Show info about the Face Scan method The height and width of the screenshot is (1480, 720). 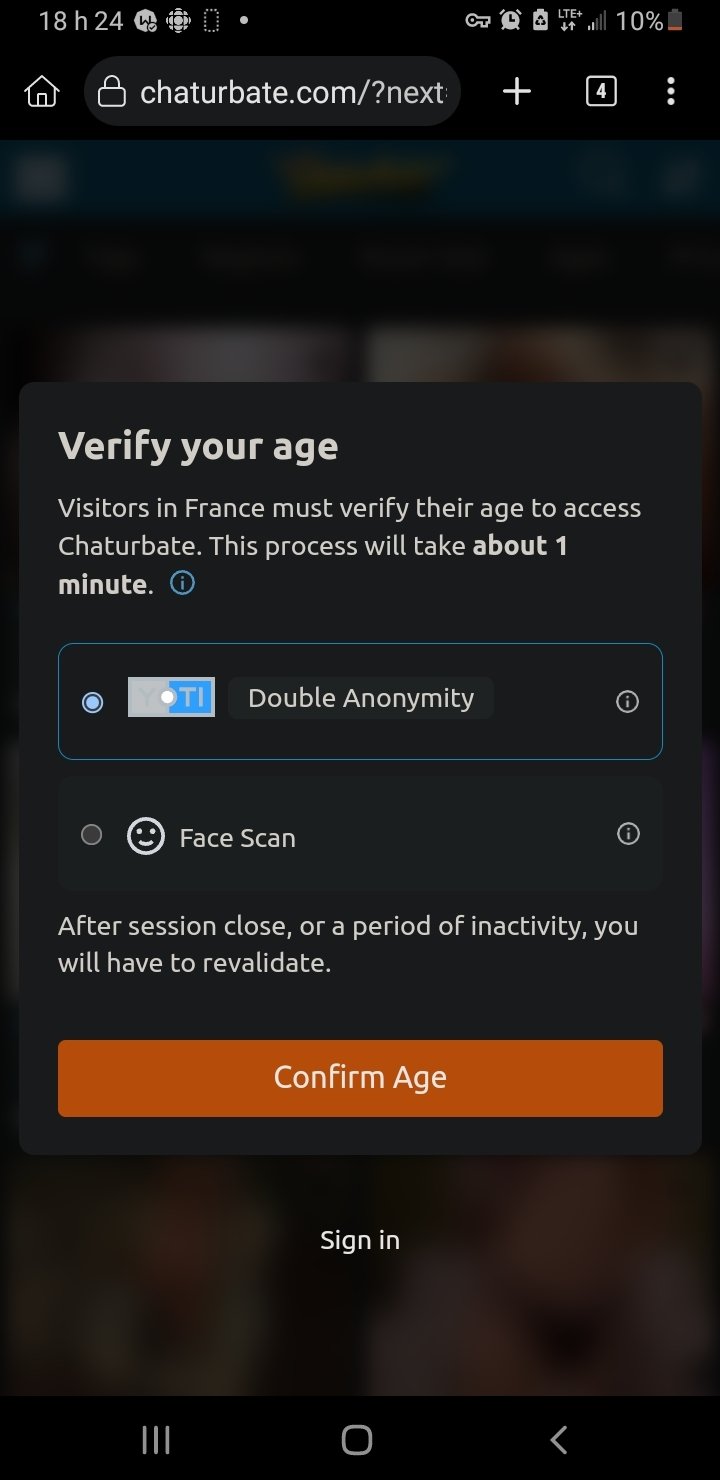coord(628,834)
